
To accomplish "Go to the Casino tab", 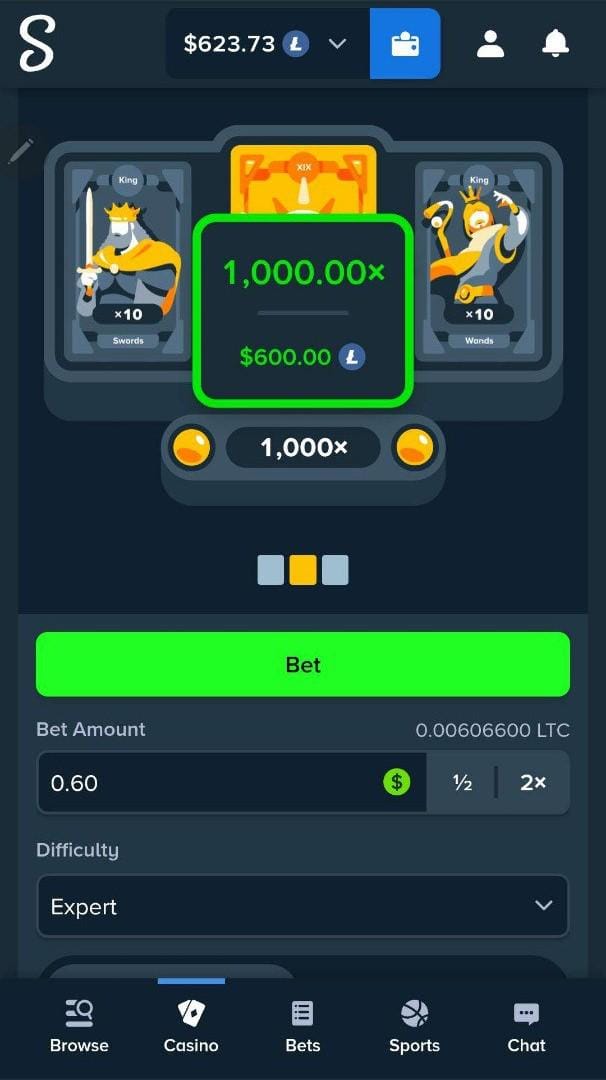I will tap(191, 1027).
